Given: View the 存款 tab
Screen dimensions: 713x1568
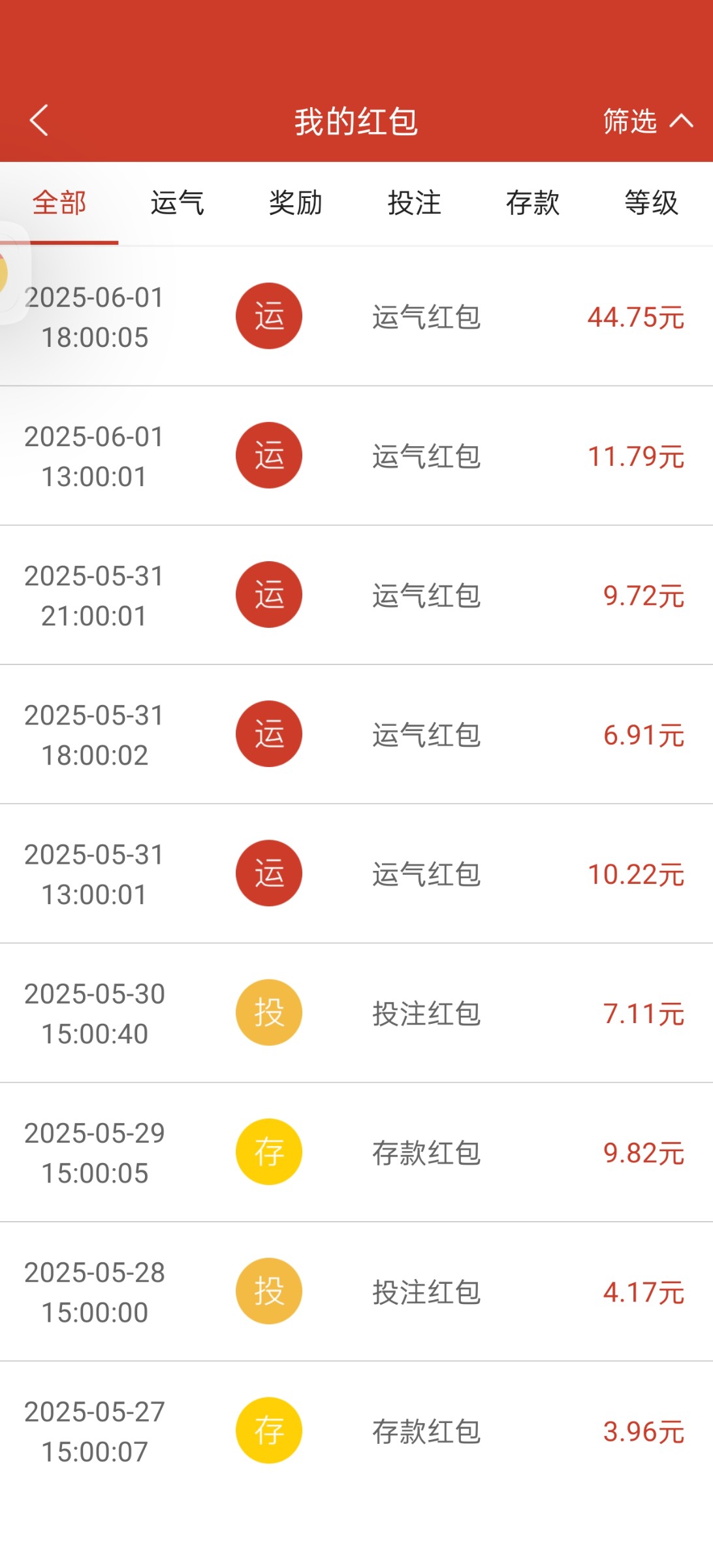Looking at the screenshot, I should point(533,203).
